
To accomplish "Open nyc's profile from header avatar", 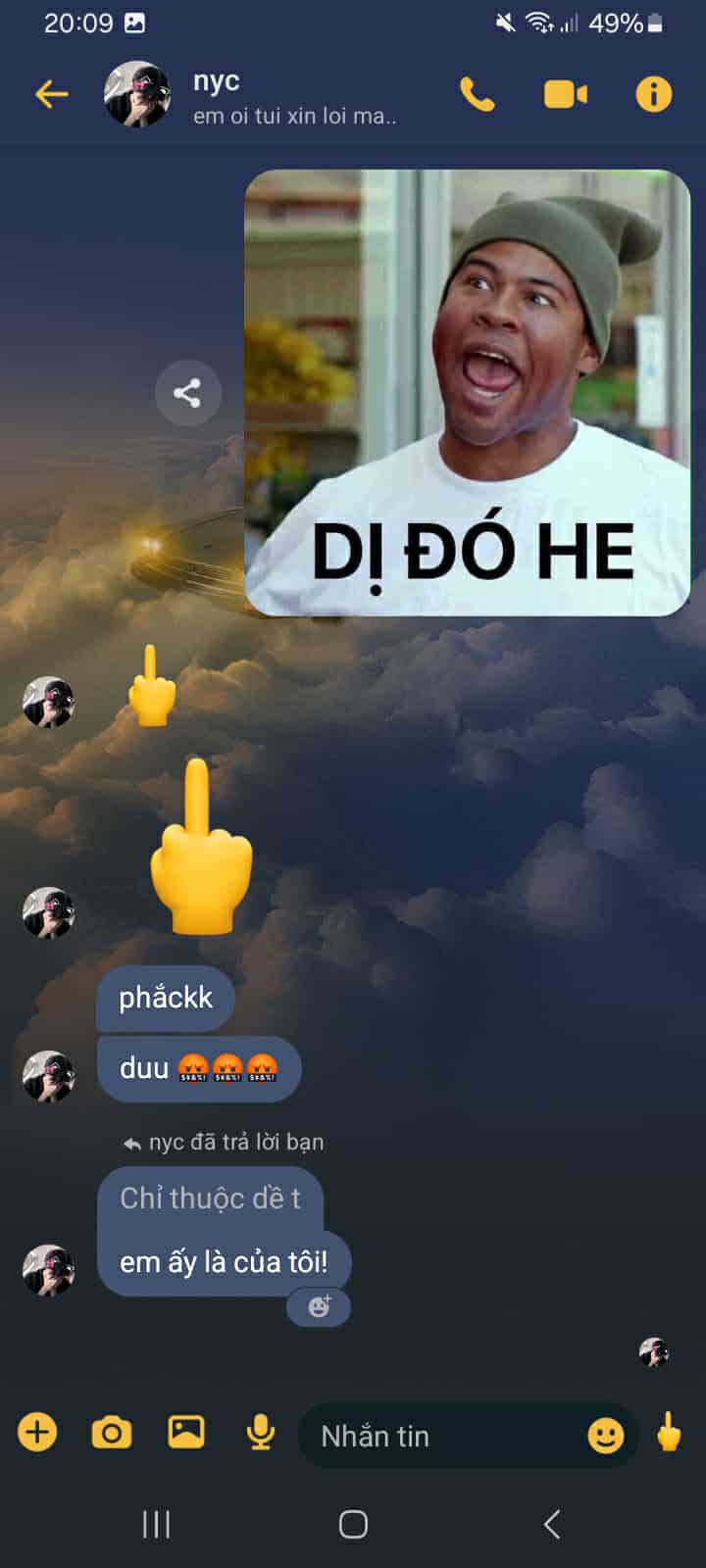I will [x=137, y=94].
